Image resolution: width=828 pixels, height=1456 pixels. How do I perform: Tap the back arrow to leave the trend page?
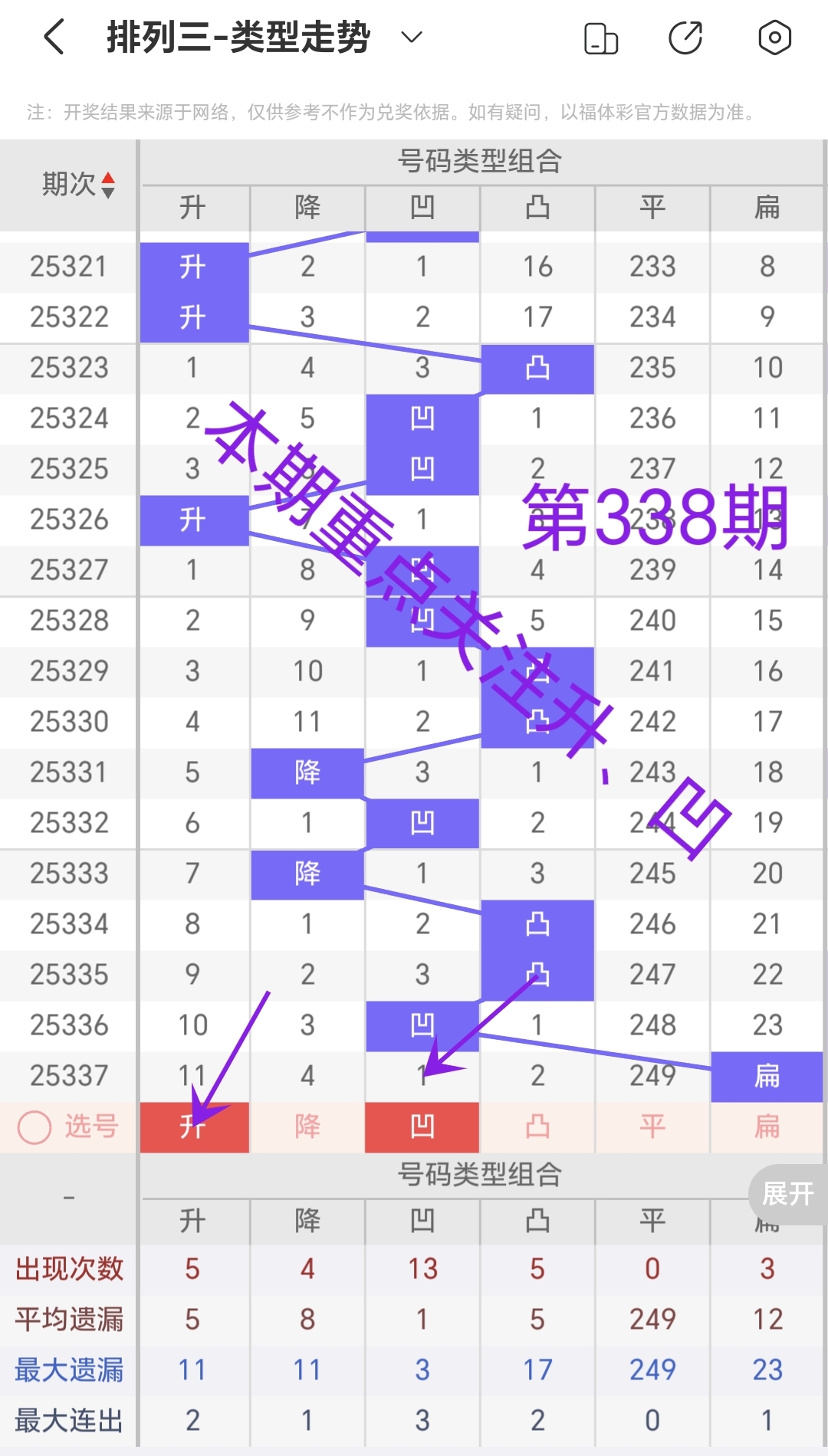[52, 36]
